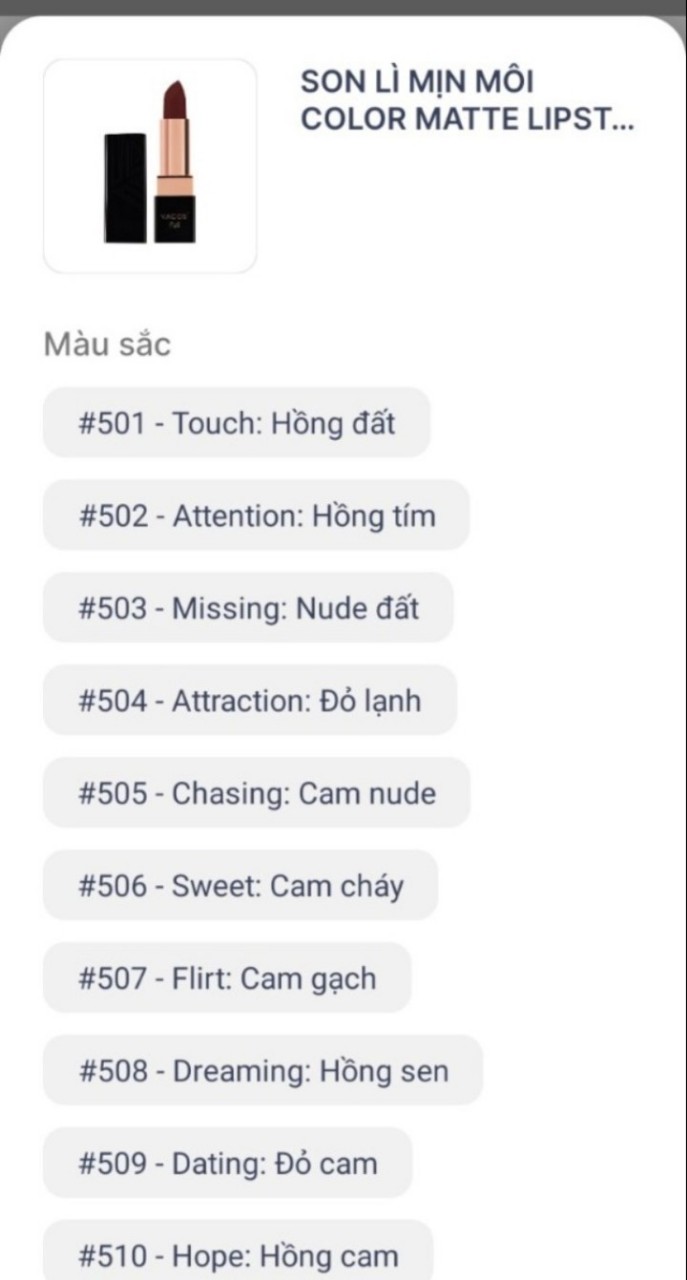Choose #505 - Chasing: Cam nude
Screen dimensions: 687x1280
(x=256, y=793)
